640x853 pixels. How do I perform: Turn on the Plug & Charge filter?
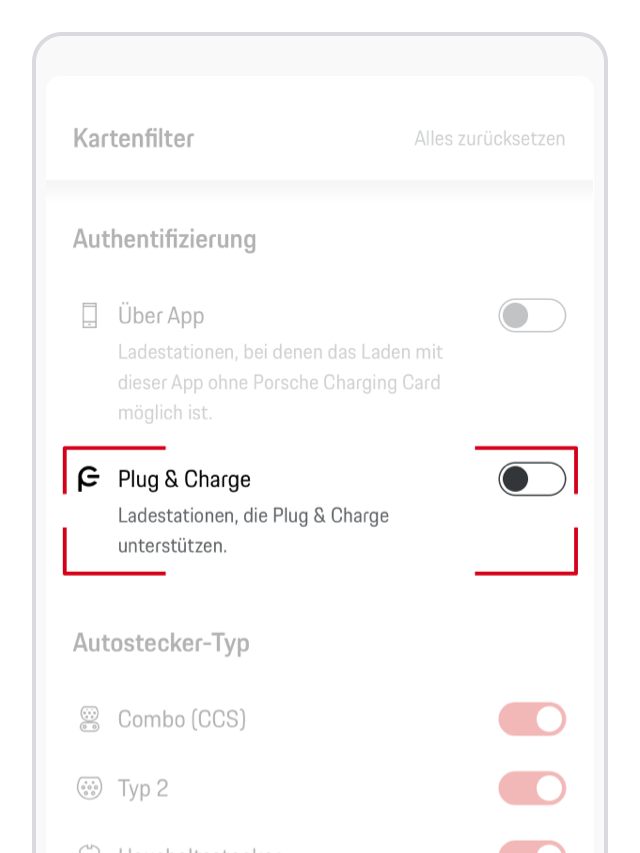(x=532, y=480)
